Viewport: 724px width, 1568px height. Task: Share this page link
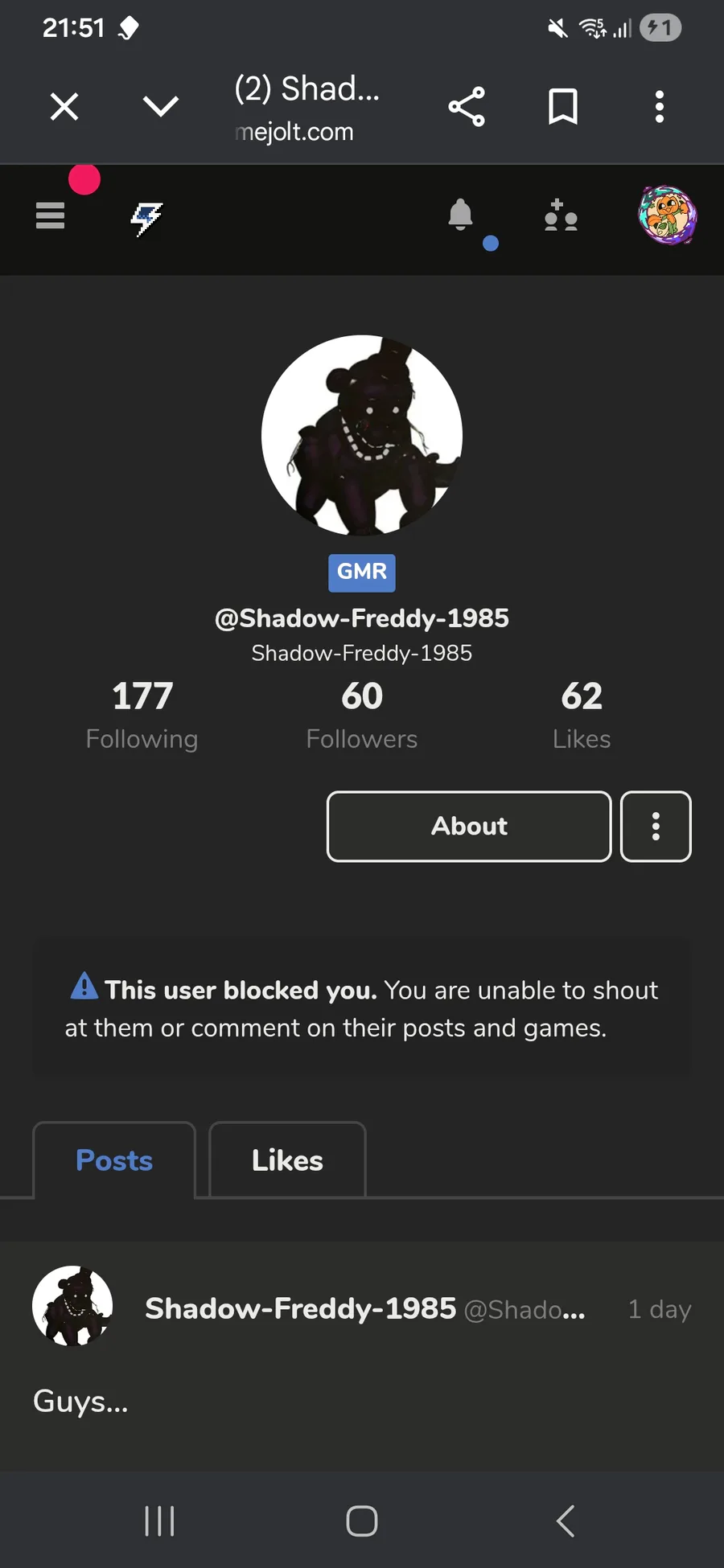click(x=467, y=106)
